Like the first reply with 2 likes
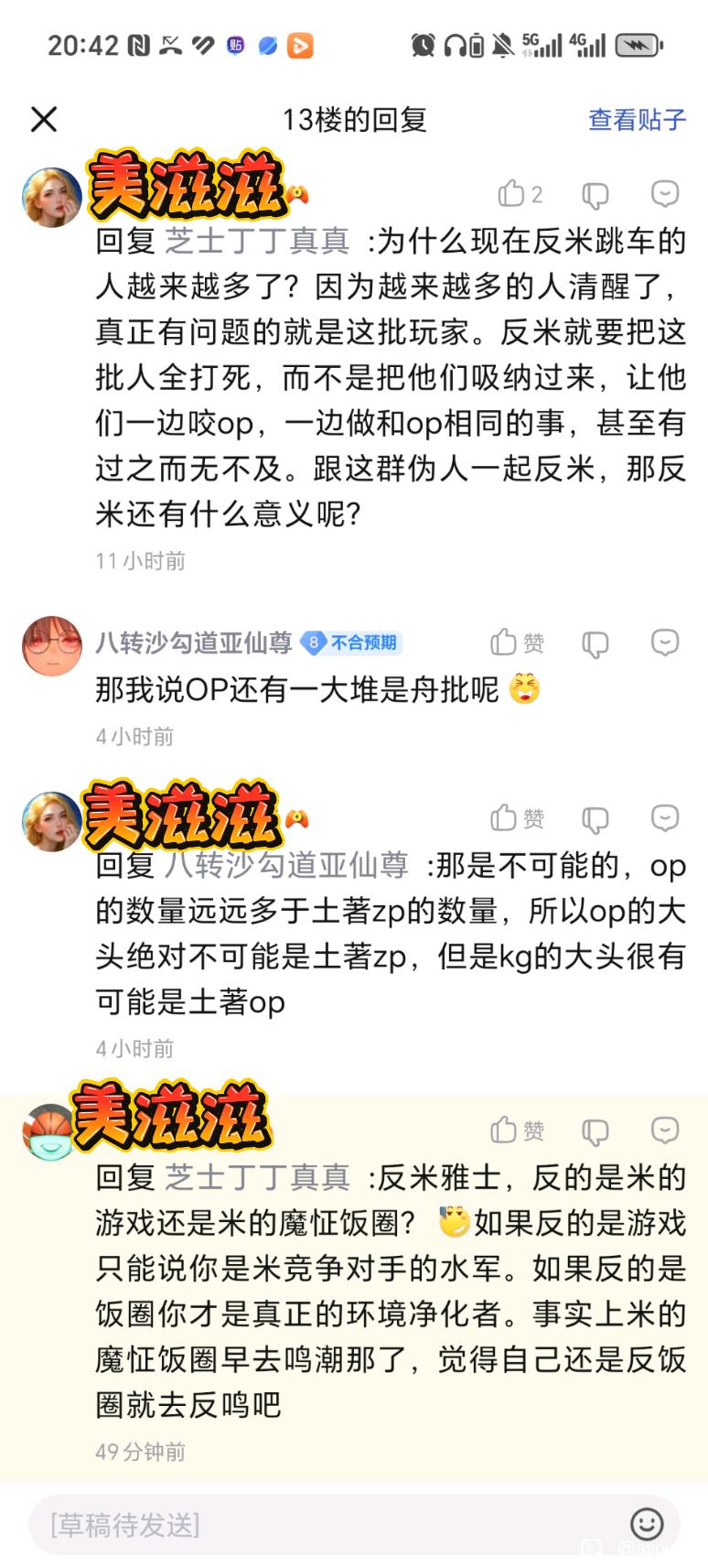Image resolution: width=708 pixels, height=1568 pixels. click(512, 194)
